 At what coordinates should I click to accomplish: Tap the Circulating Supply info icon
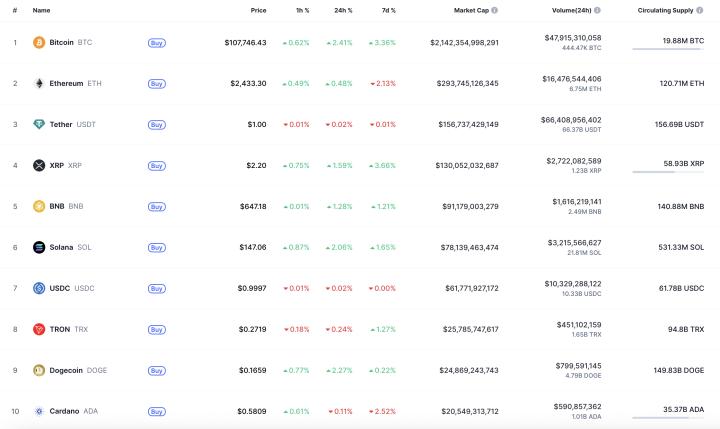(x=700, y=10)
